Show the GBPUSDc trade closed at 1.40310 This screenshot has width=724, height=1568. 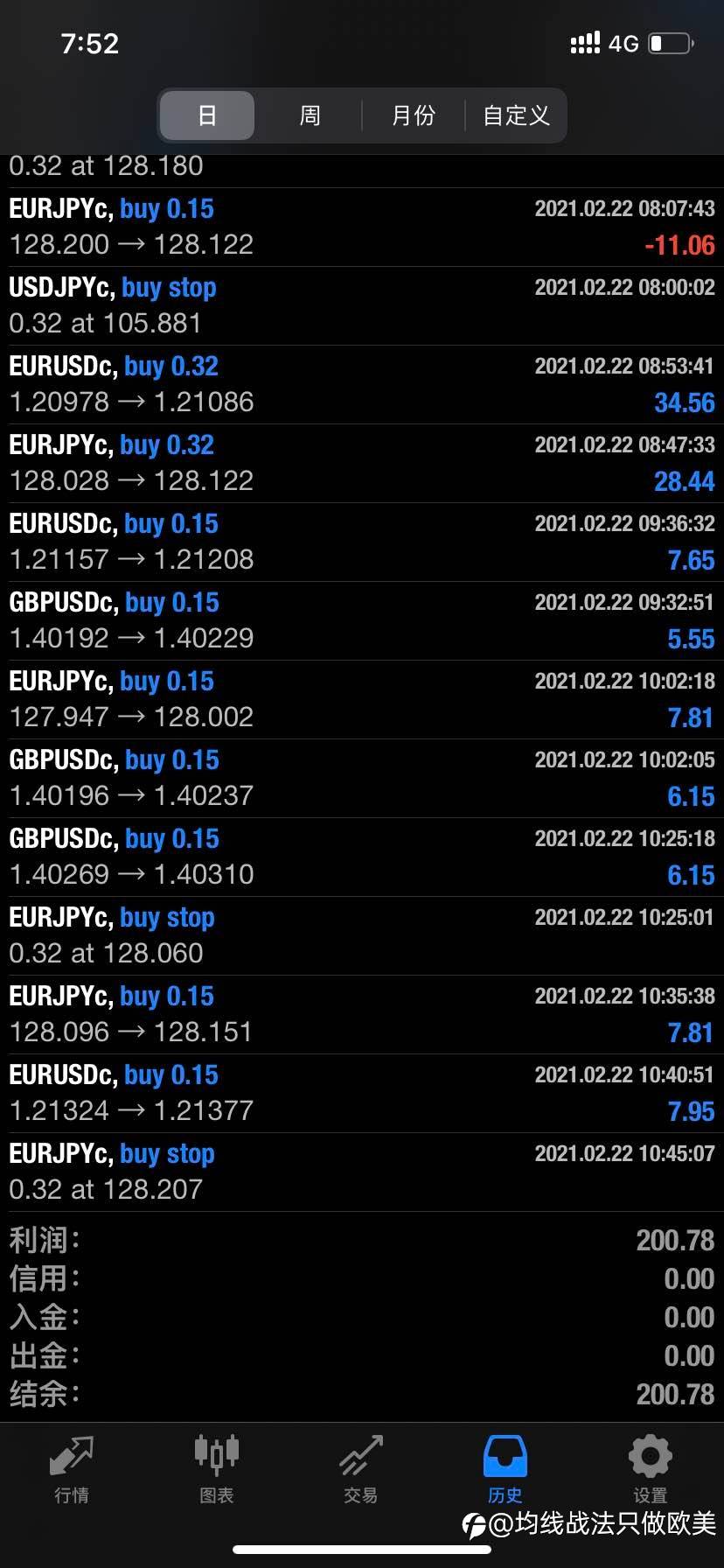coord(362,857)
